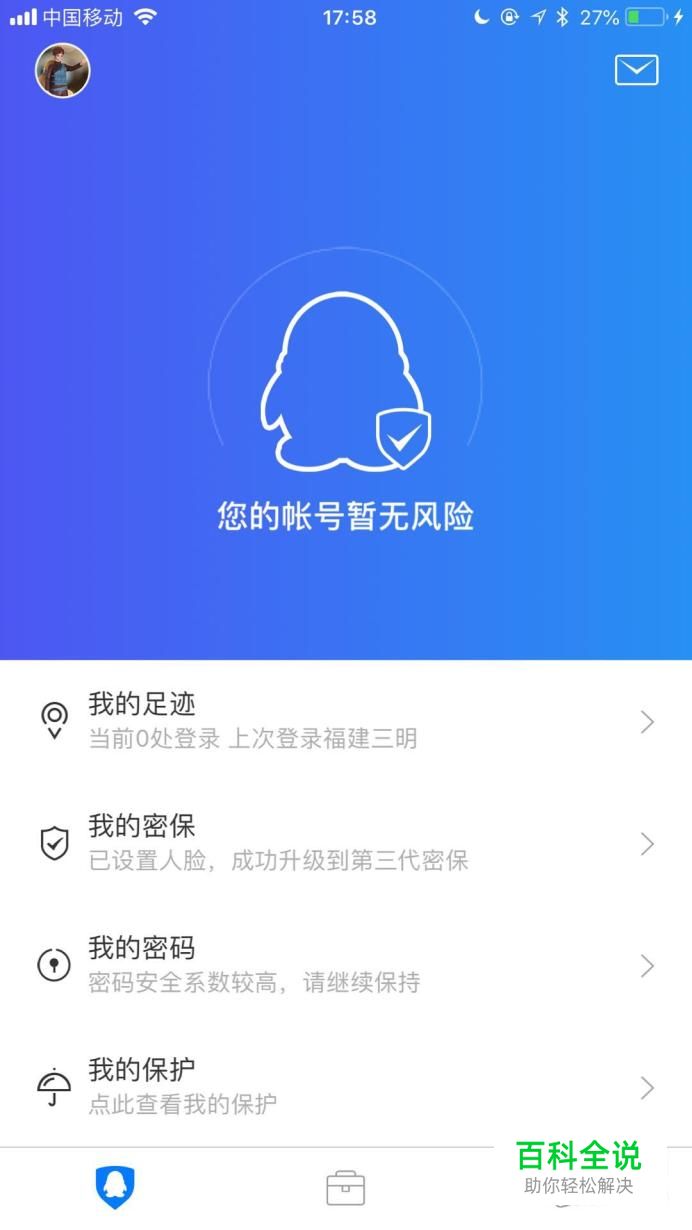Select the QQ shield home tab

[115, 1188]
